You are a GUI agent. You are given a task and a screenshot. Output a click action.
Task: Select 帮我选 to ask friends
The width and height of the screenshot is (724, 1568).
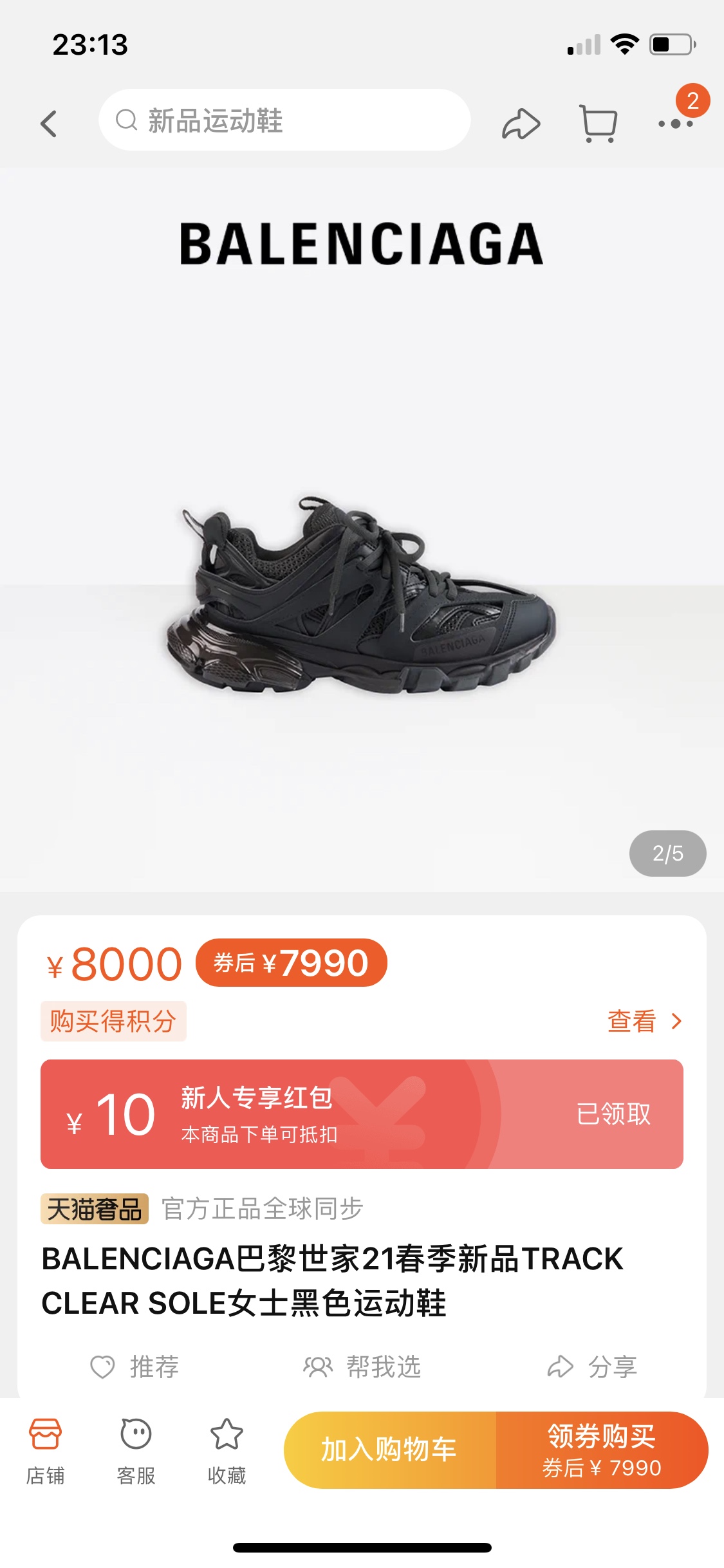click(x=362, y=1367)
